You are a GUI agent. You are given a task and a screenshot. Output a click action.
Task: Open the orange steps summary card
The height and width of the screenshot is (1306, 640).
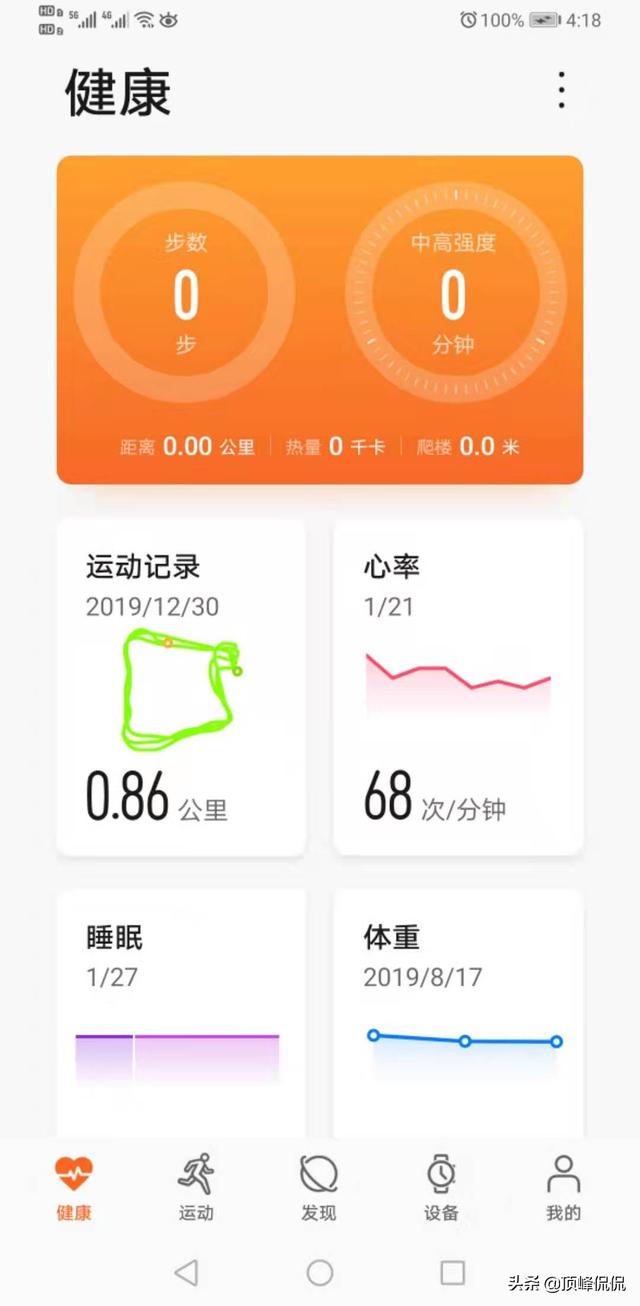click(x=320, y=320)
